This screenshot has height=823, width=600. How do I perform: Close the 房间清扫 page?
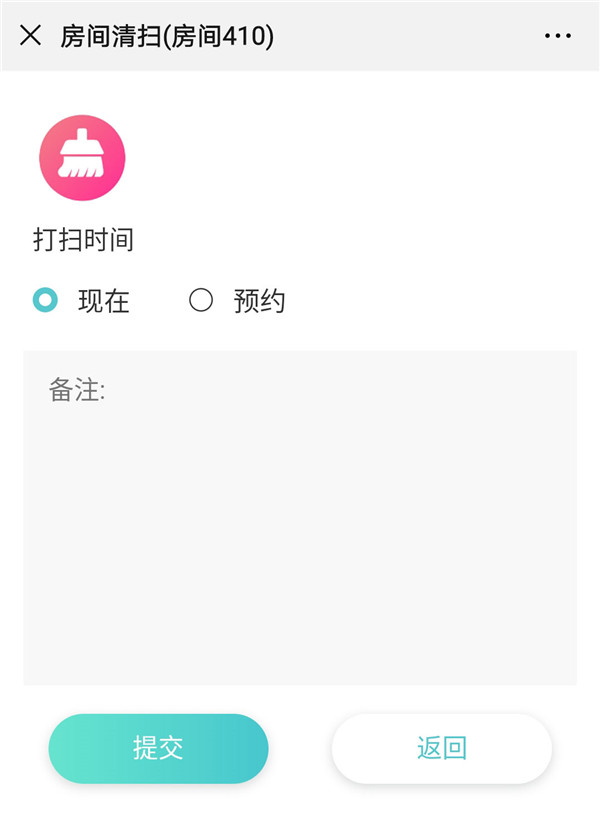tap(31, 36)
